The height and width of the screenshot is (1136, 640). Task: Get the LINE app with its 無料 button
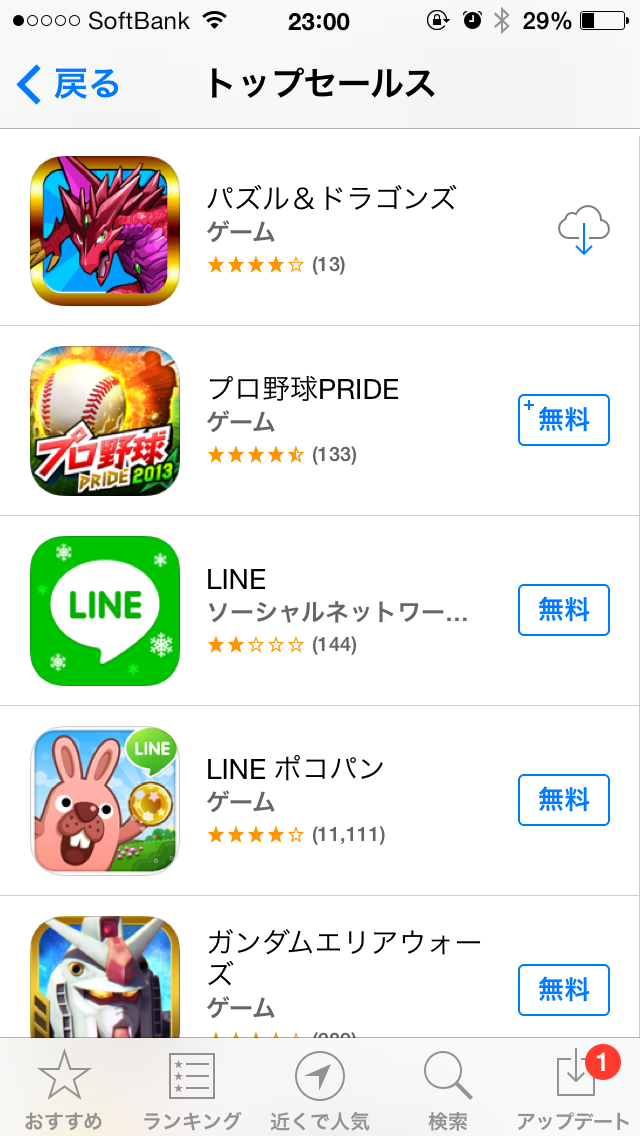tap(564, 610)
